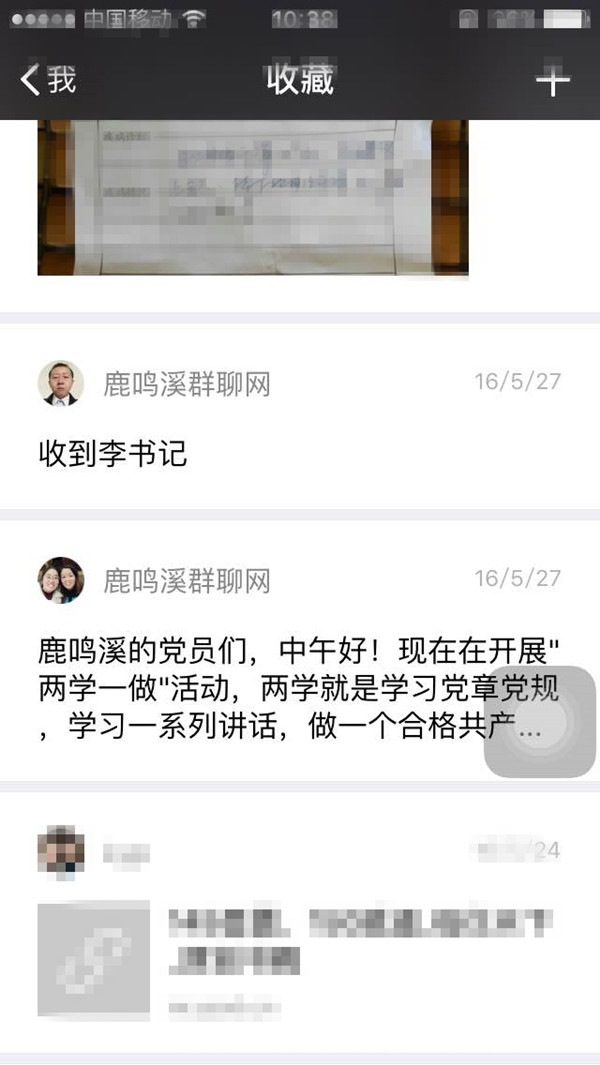Image resolution: width=600 pixels, height=1065 pixels.
Task: Open the saved photo of the document
Action: coord(253,198)
